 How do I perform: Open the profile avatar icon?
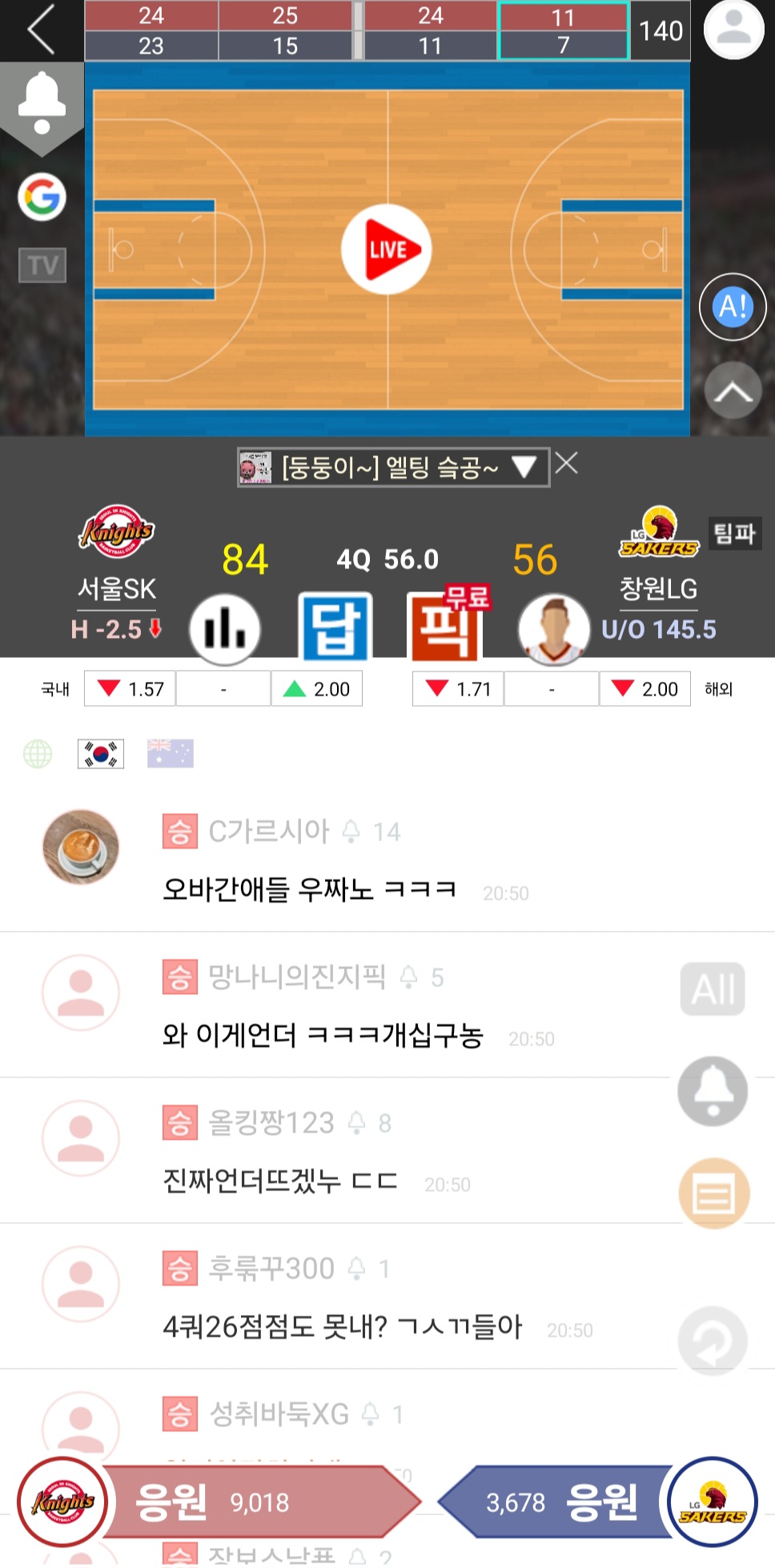point(733,30)
